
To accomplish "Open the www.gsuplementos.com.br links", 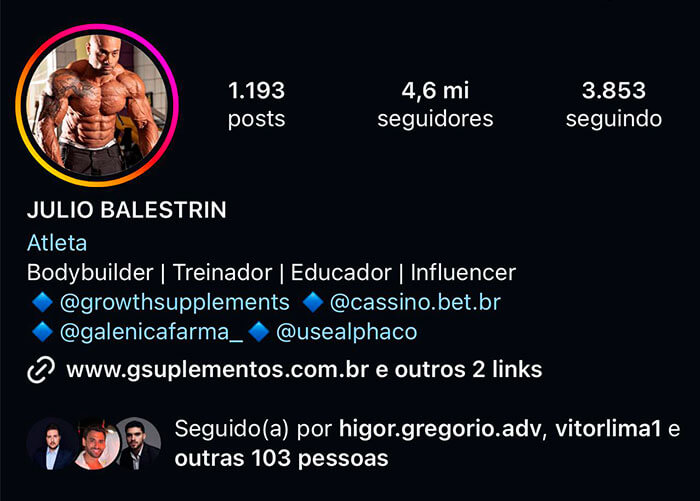I will [303, 370].
